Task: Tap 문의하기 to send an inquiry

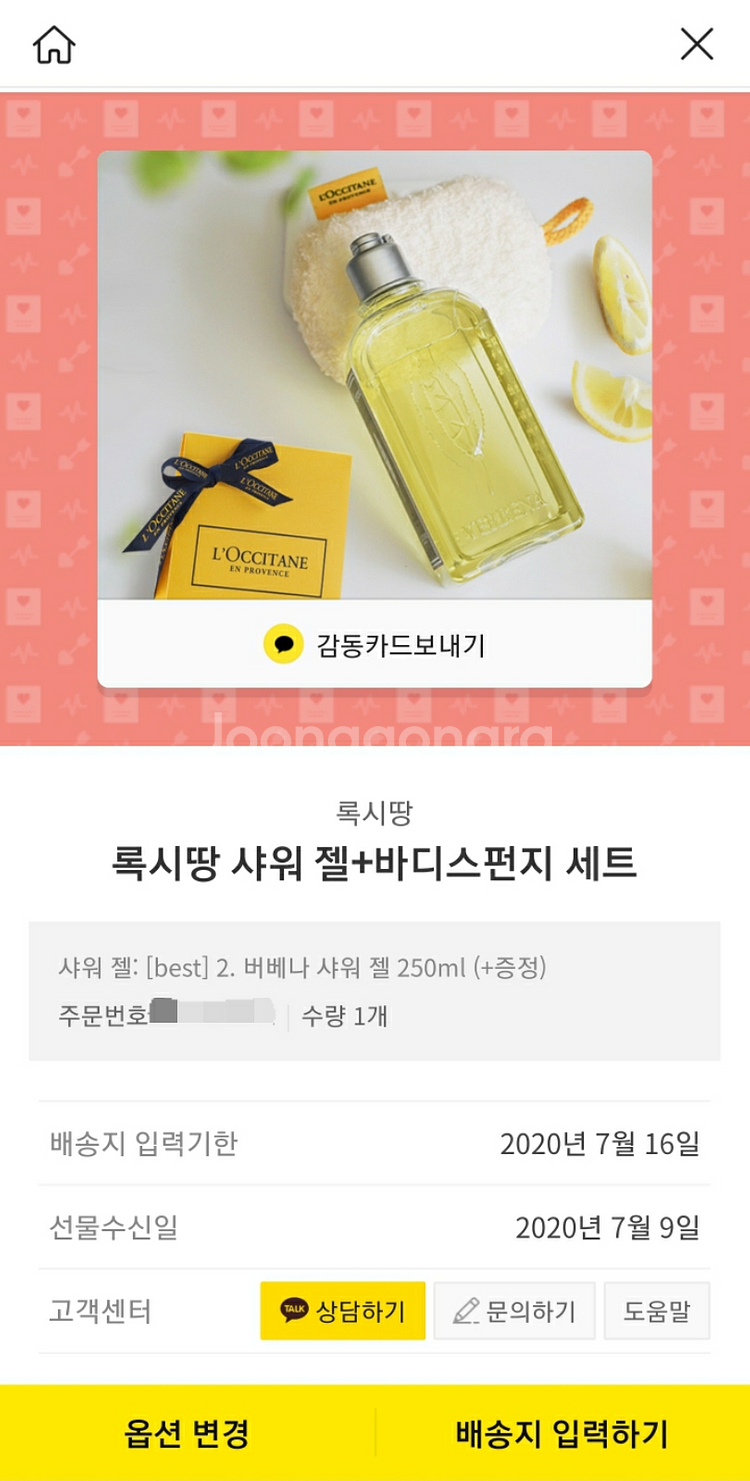Action: 514,1310
